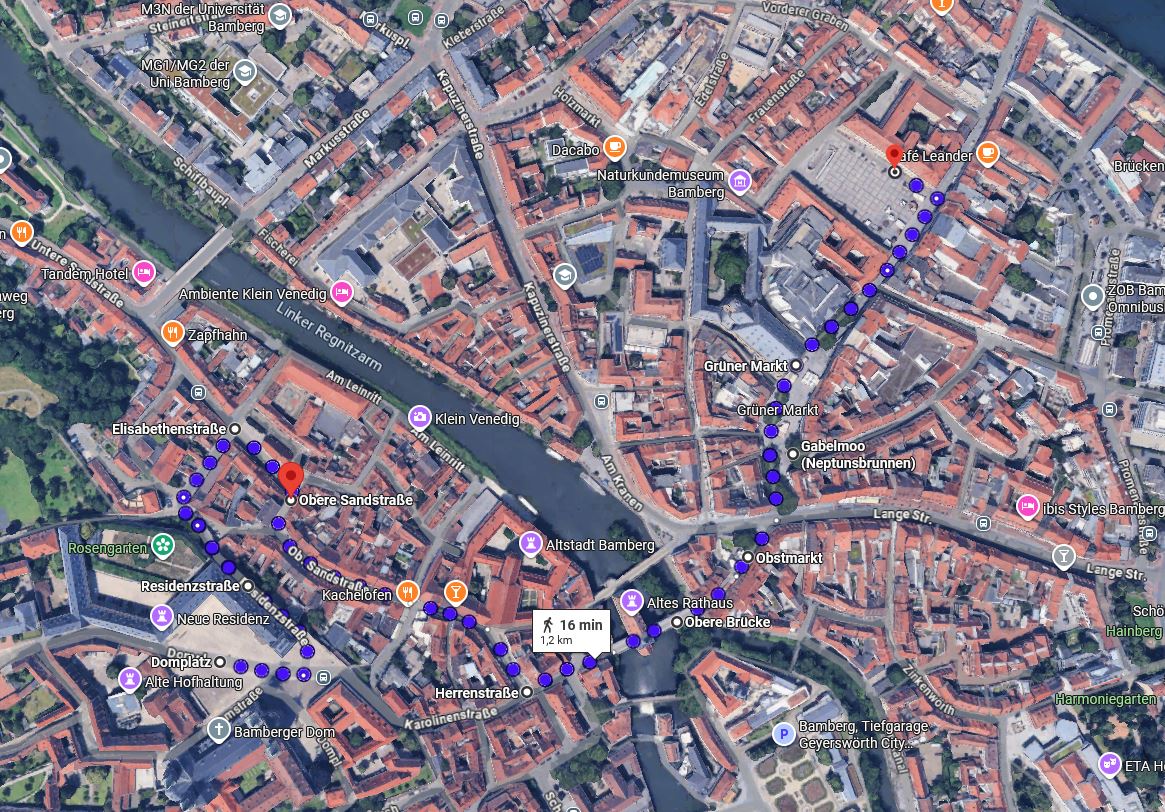This screenshot has height=812, width=1165.
Task: Tap the ibis Styles Bamberg hotel pin
Action: (1026, 506)
